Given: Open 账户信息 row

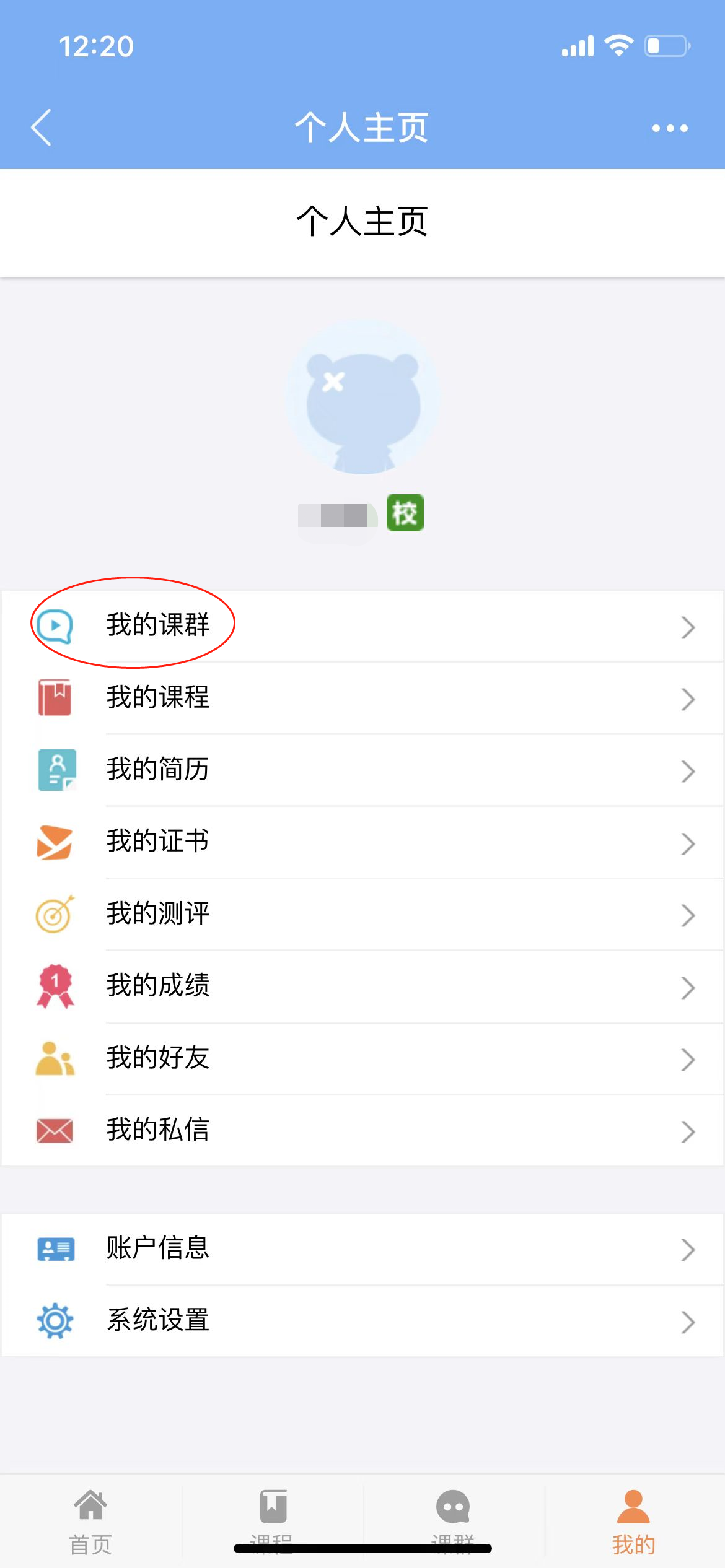Looking at the screenshot, I should 362,1248.
